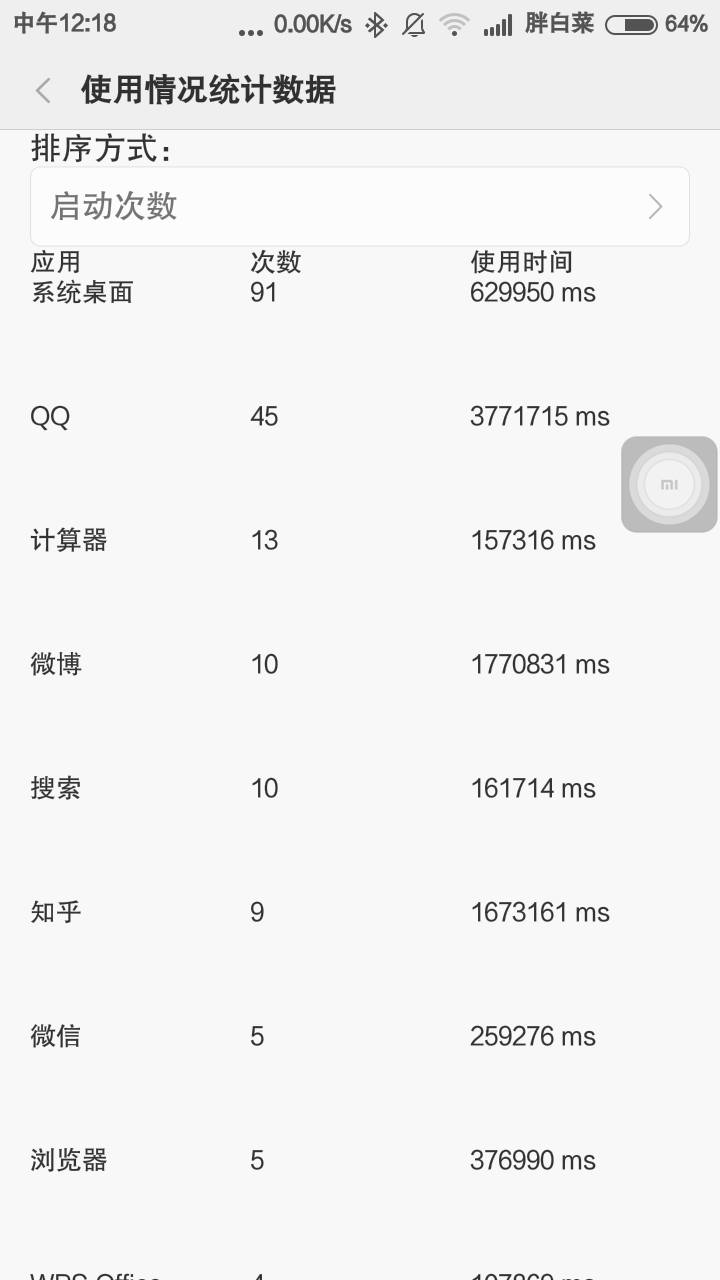Go back using the back arrow
This screenshot has height=1280, width=720.
42,89
